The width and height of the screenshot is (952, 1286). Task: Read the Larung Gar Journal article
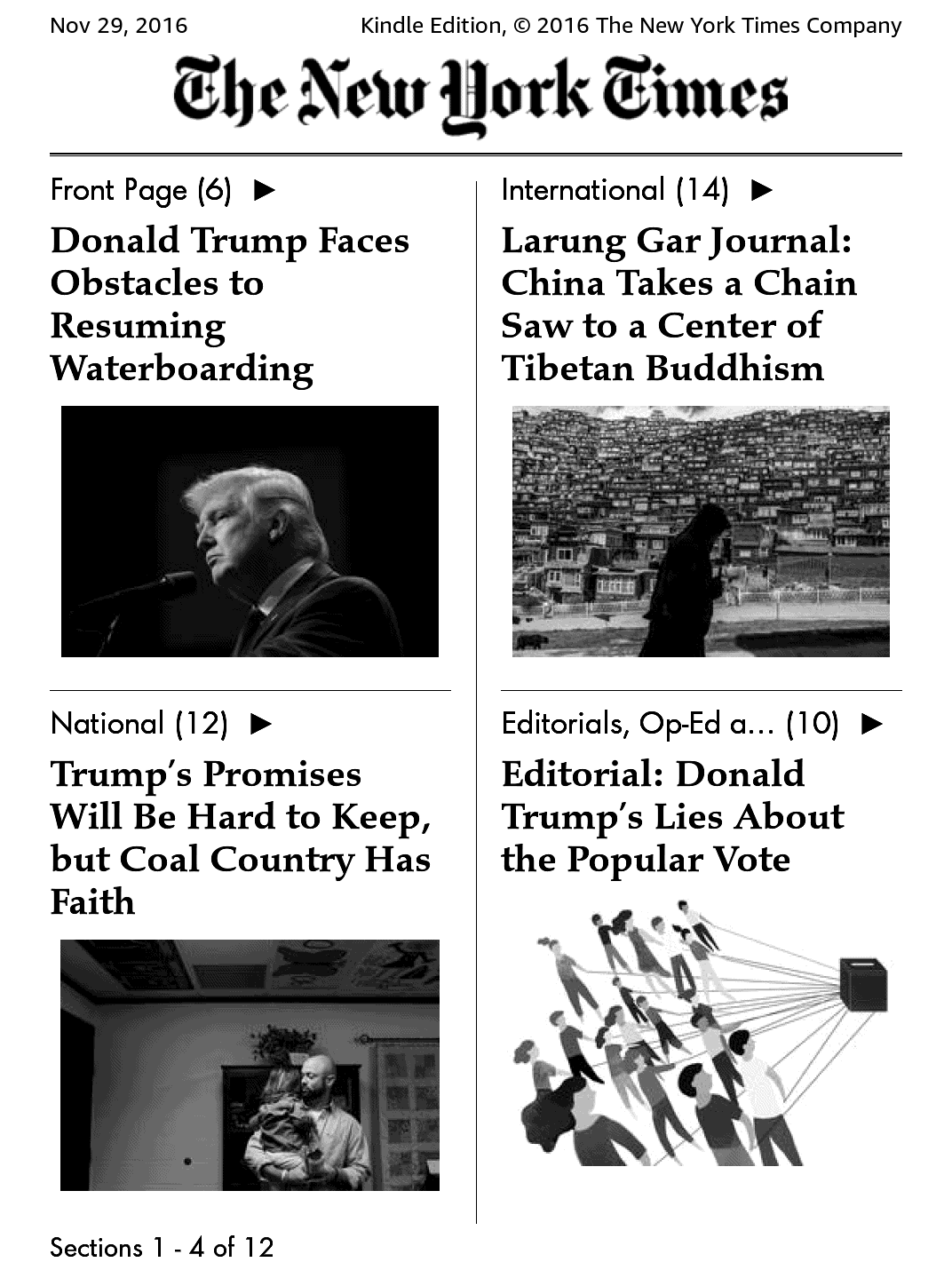[x=679, y=305]
